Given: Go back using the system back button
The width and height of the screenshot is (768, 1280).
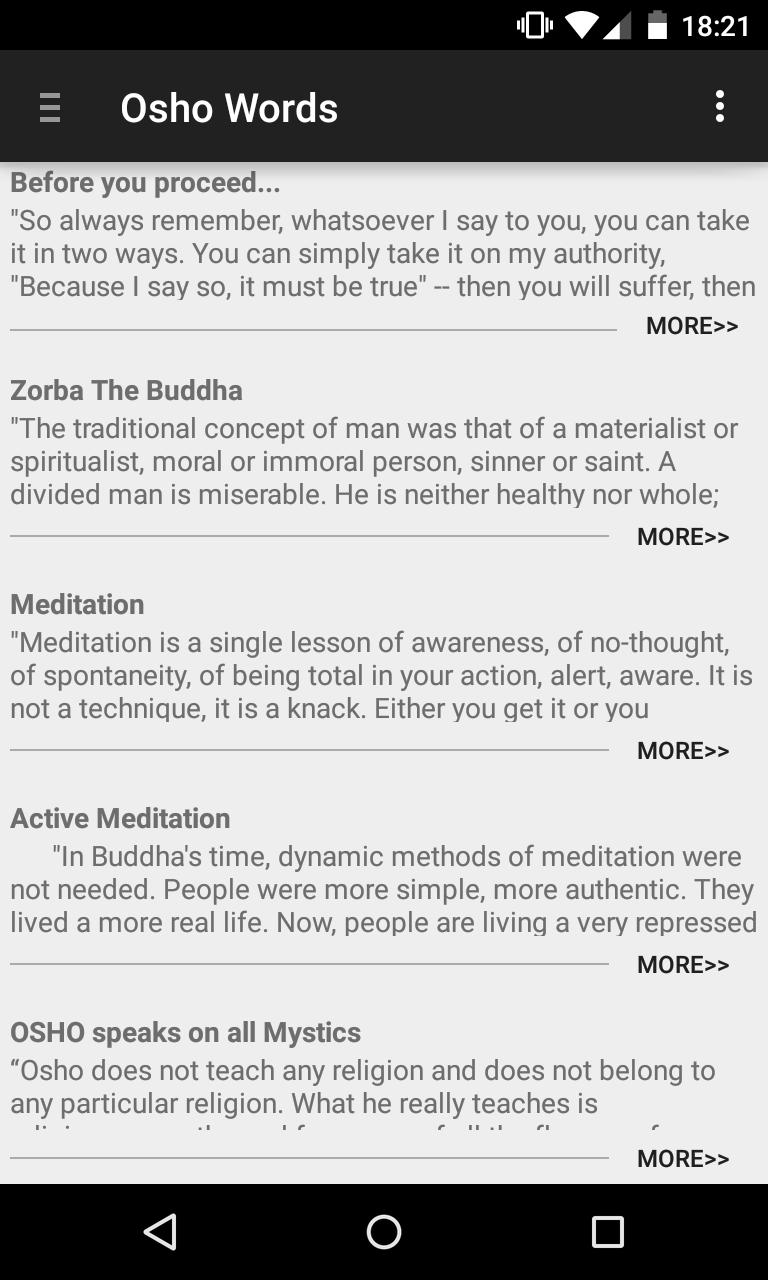Looking at the screenshot, I should pos(161,1232).
